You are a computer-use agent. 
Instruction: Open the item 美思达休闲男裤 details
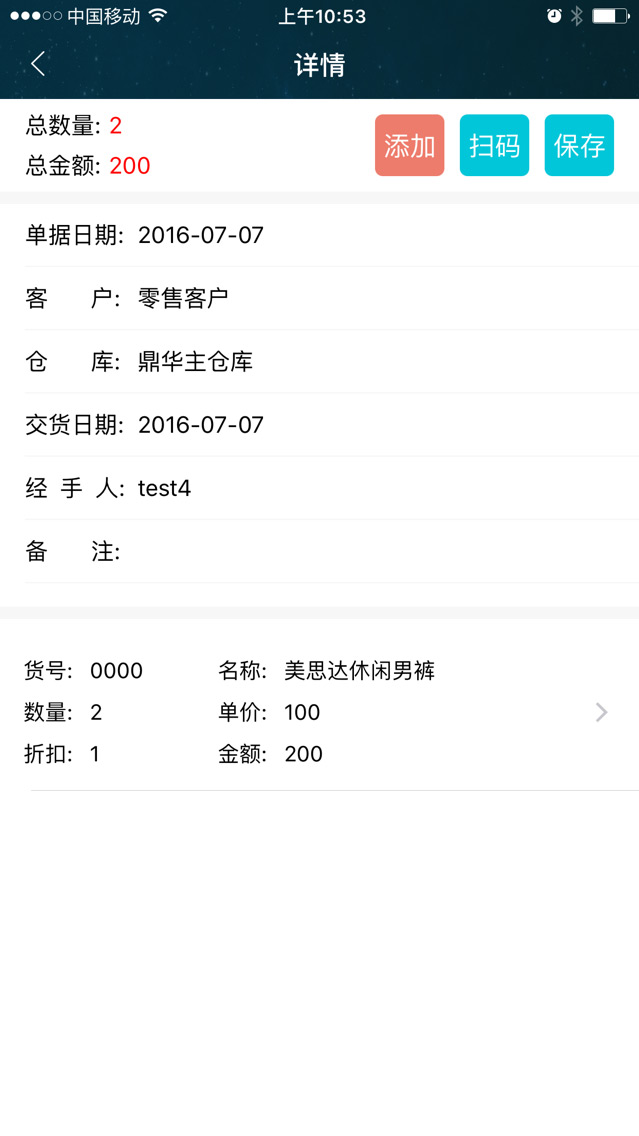click(319, 712)
